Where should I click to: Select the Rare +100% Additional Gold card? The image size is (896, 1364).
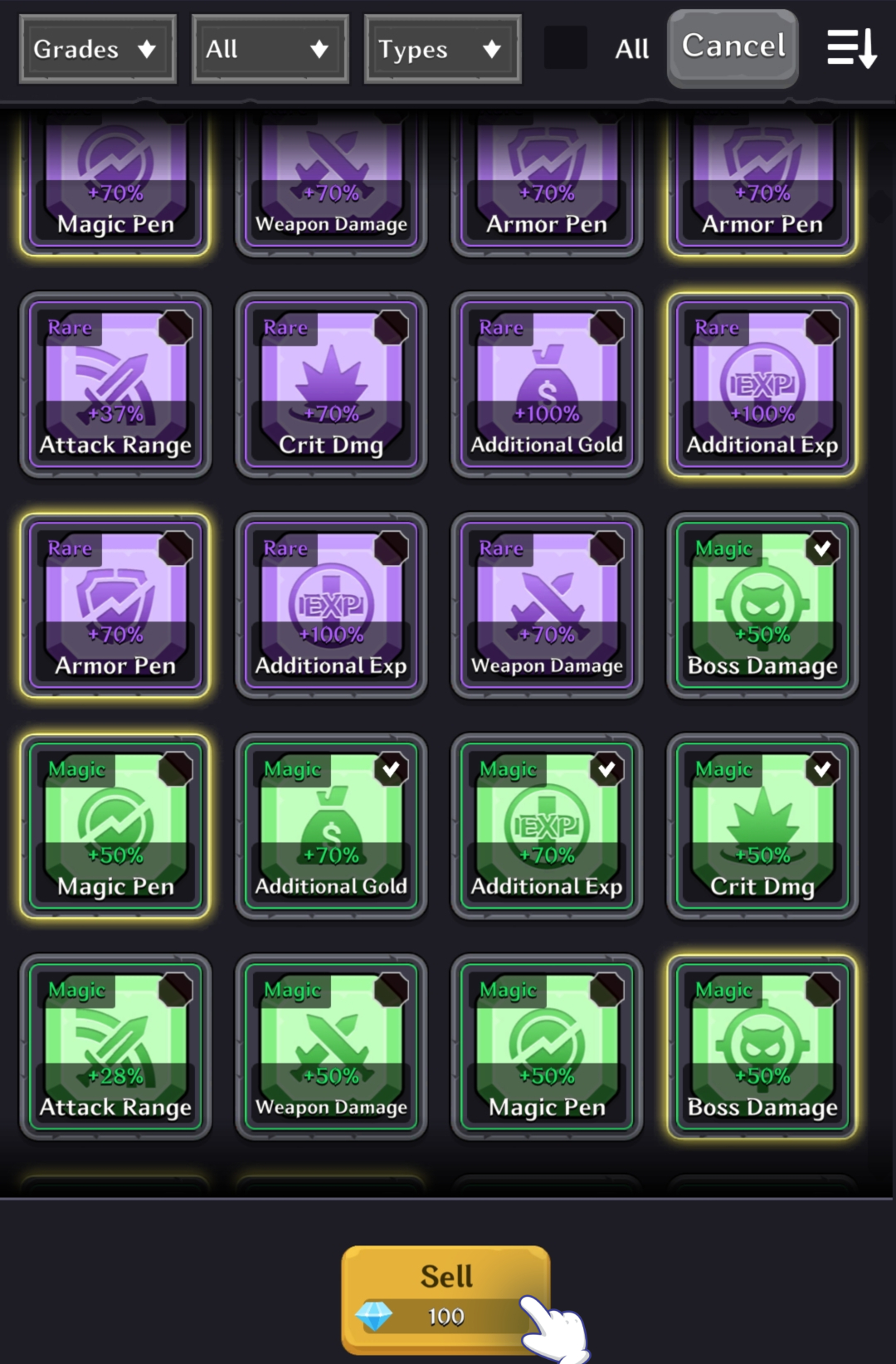tap(547, 385)
